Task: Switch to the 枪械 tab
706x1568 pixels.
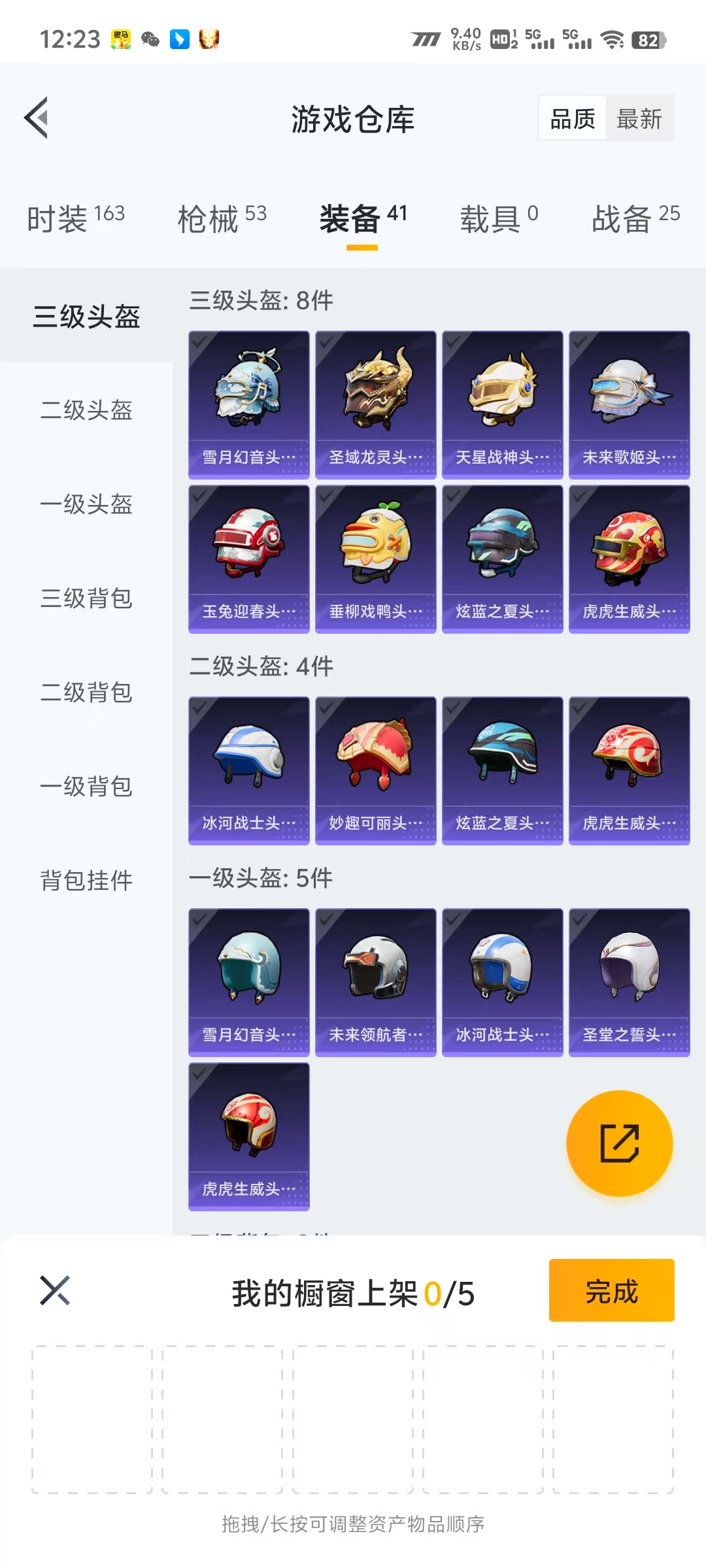Action: [x=222, y=218]
